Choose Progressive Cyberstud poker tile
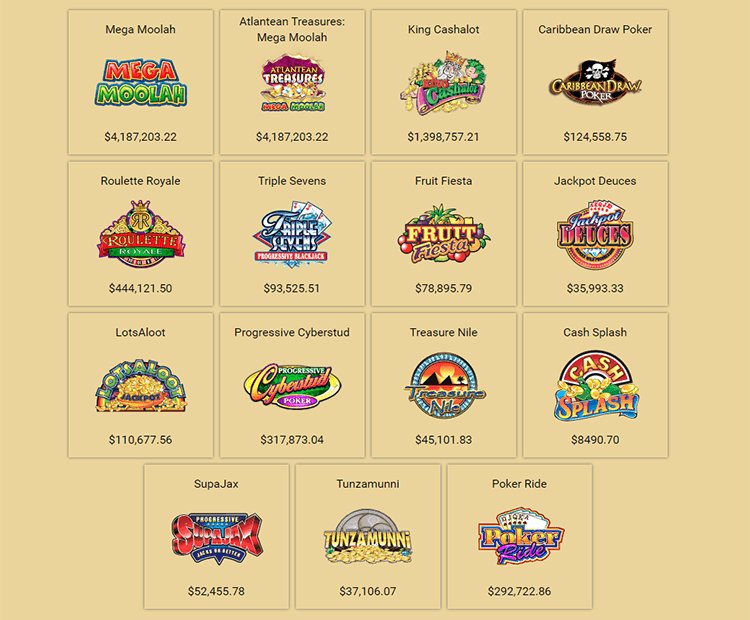 click(292, 385)
